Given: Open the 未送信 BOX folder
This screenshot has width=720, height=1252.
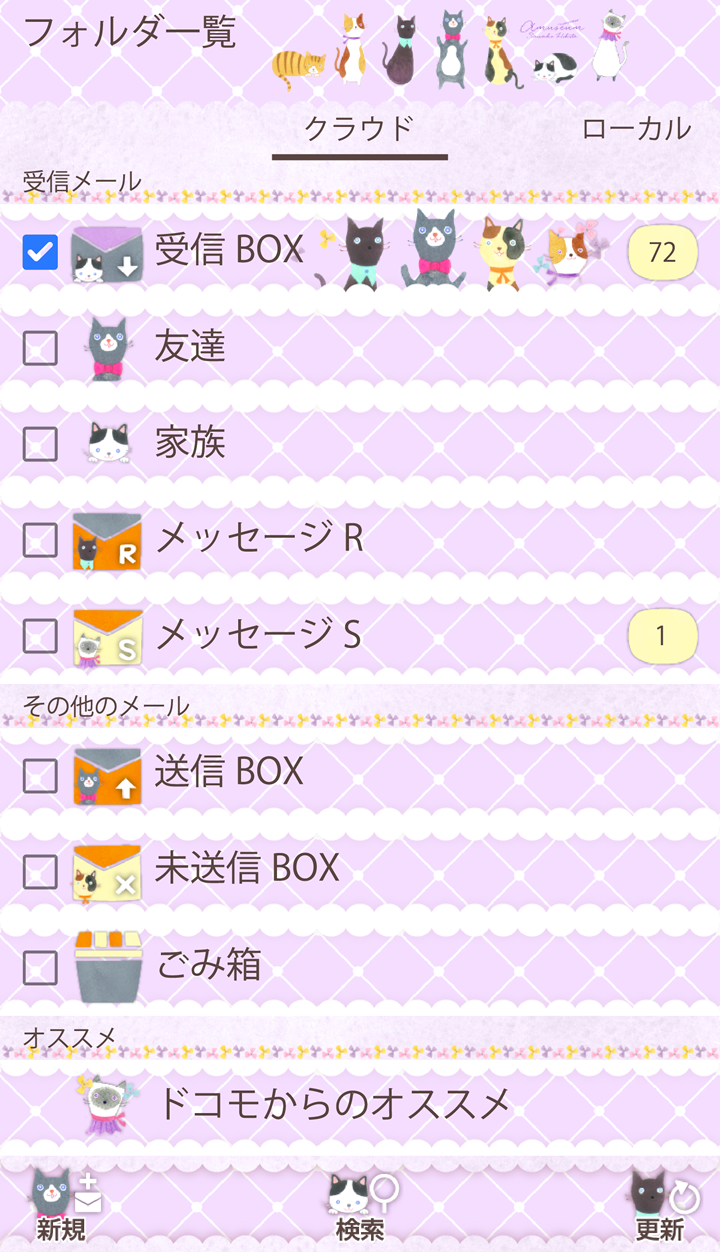Looking at the screenshot, I should (x=246, y=868).
